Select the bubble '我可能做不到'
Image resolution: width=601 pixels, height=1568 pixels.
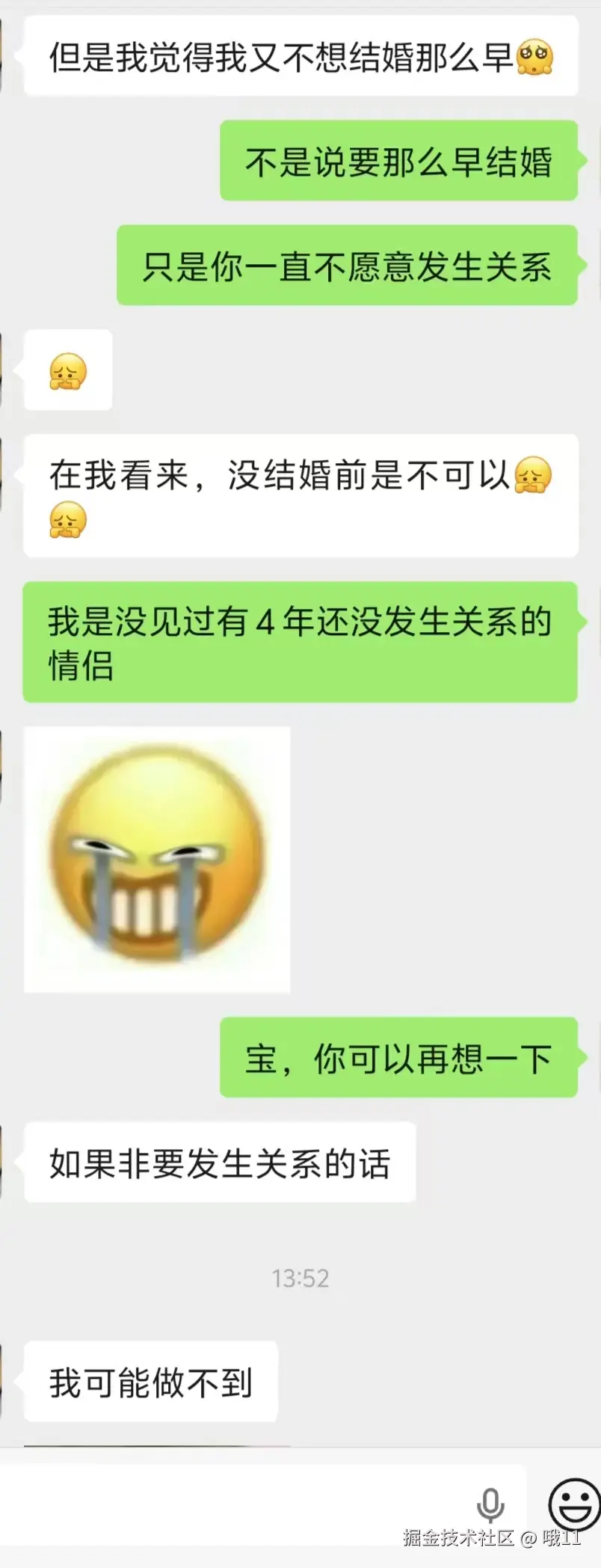click(x=150, y=1380)
